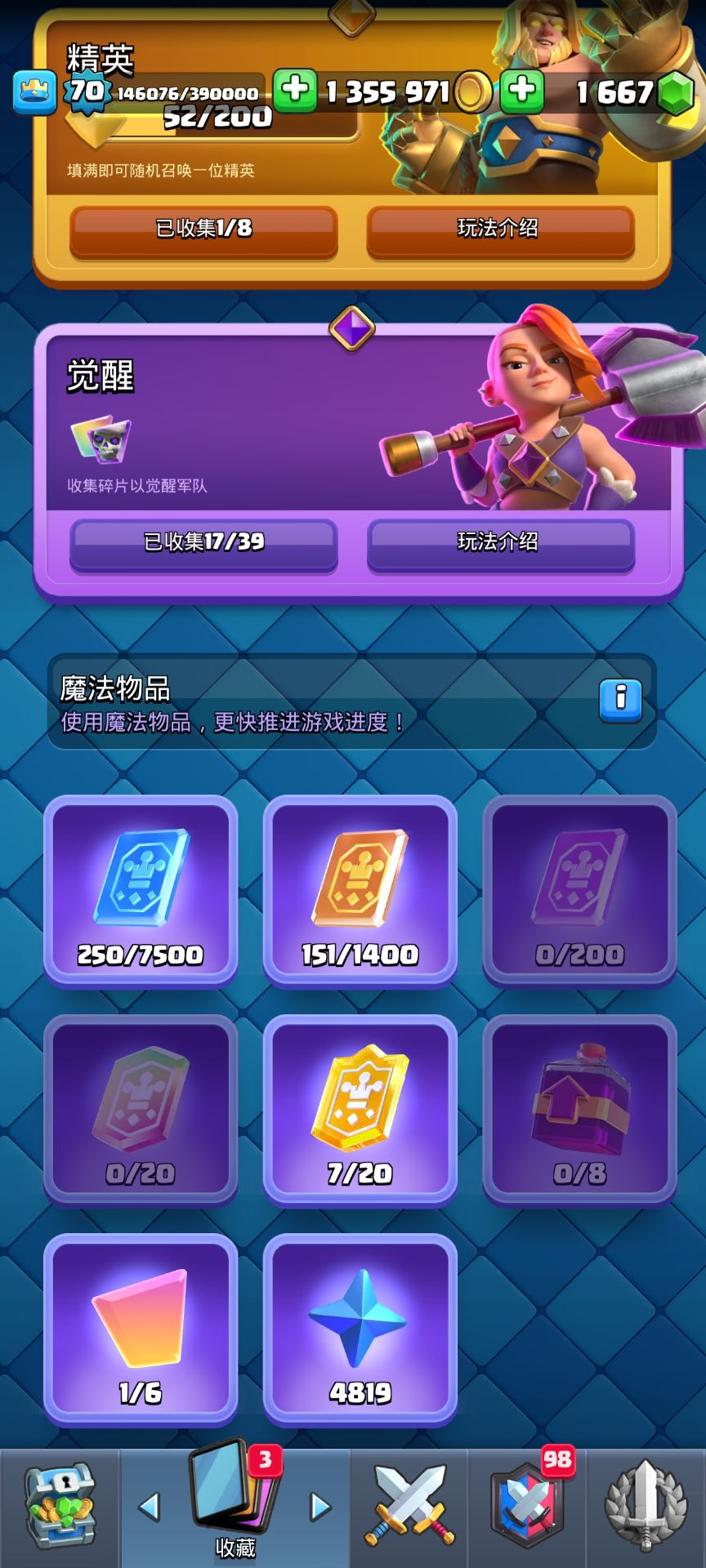This screenshot has height=1568, width=706.
Task: Open 玩法介绍 in the elite panel
Action: (500, 229)
